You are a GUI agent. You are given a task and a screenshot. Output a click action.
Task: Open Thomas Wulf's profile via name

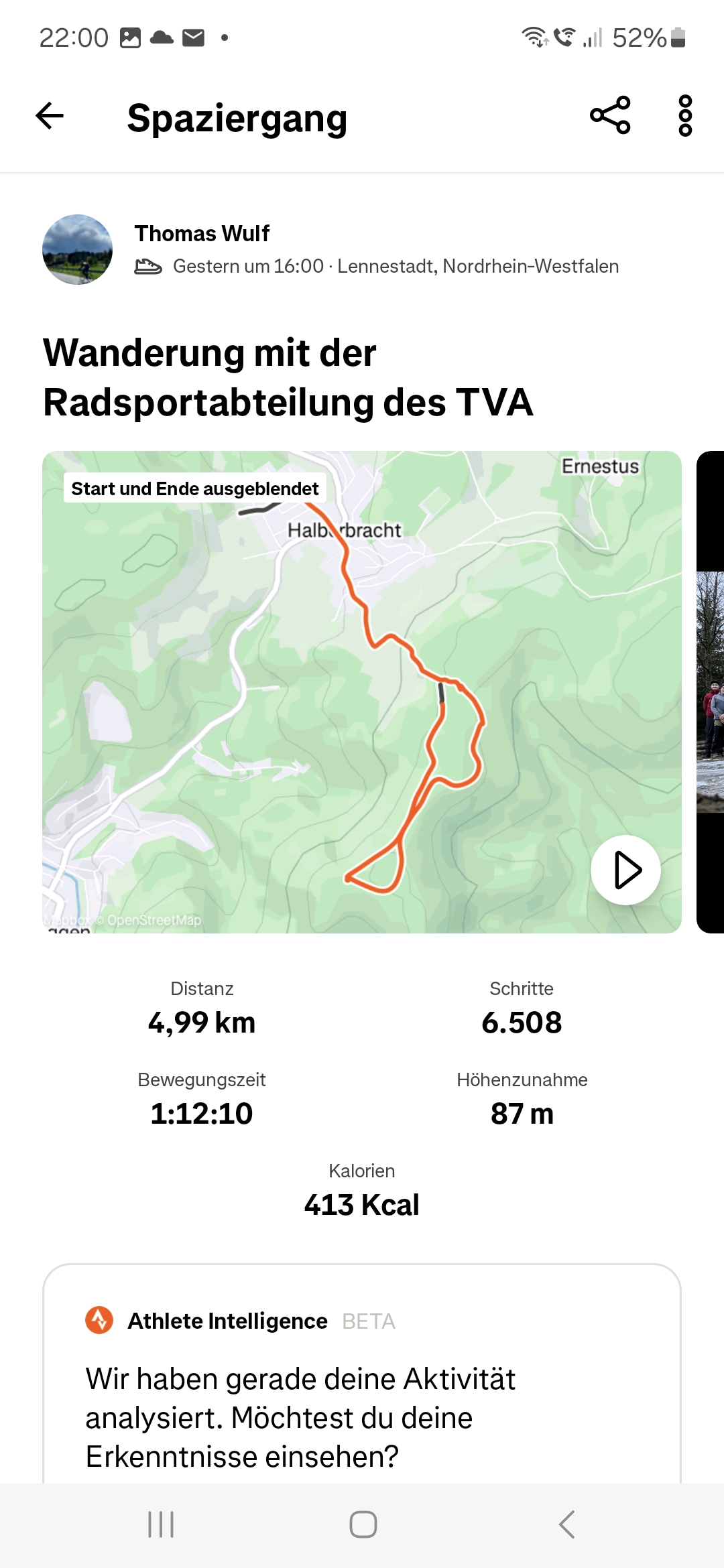[x=202, y=233]
